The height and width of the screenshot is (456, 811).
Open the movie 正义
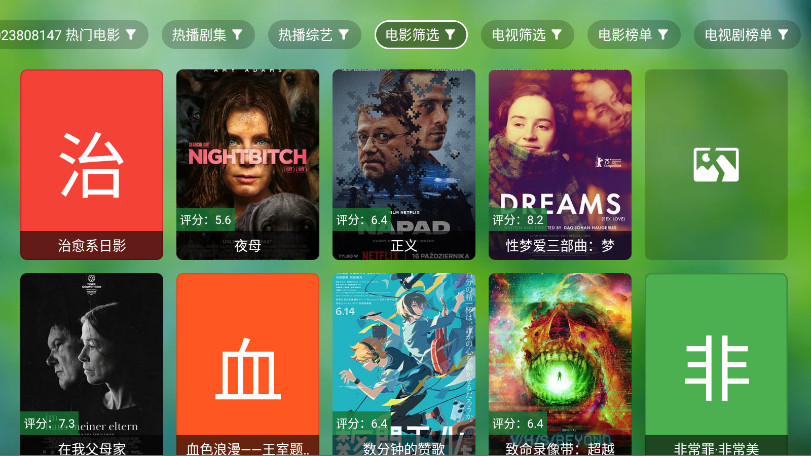[403, 164]
